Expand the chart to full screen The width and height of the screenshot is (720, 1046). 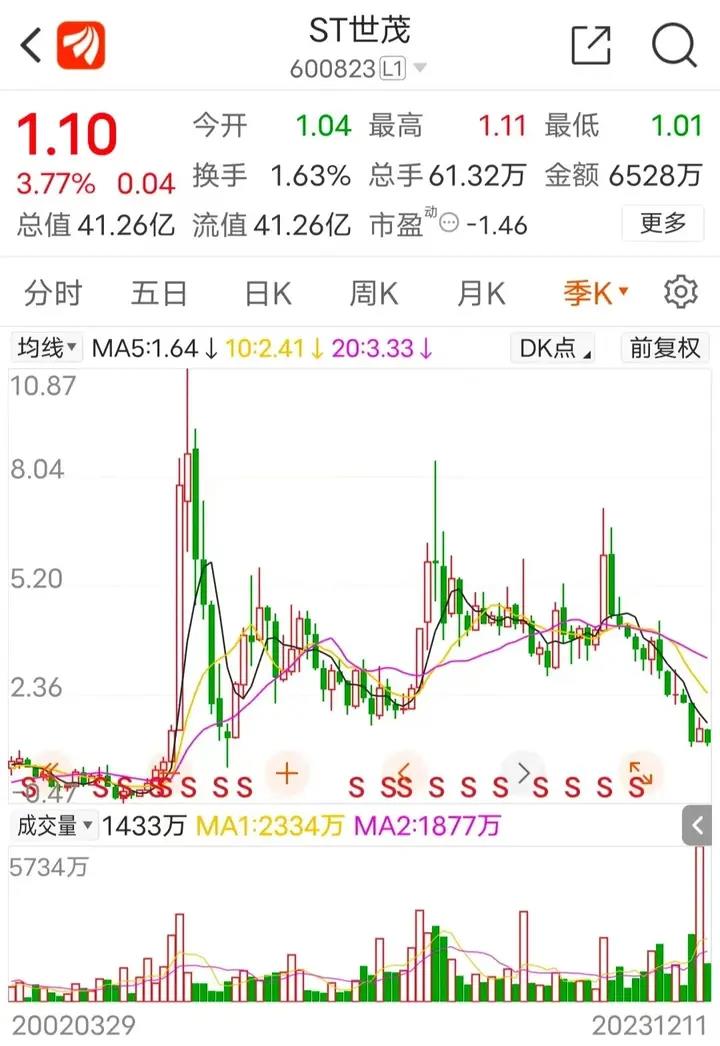tap(640, 773)
